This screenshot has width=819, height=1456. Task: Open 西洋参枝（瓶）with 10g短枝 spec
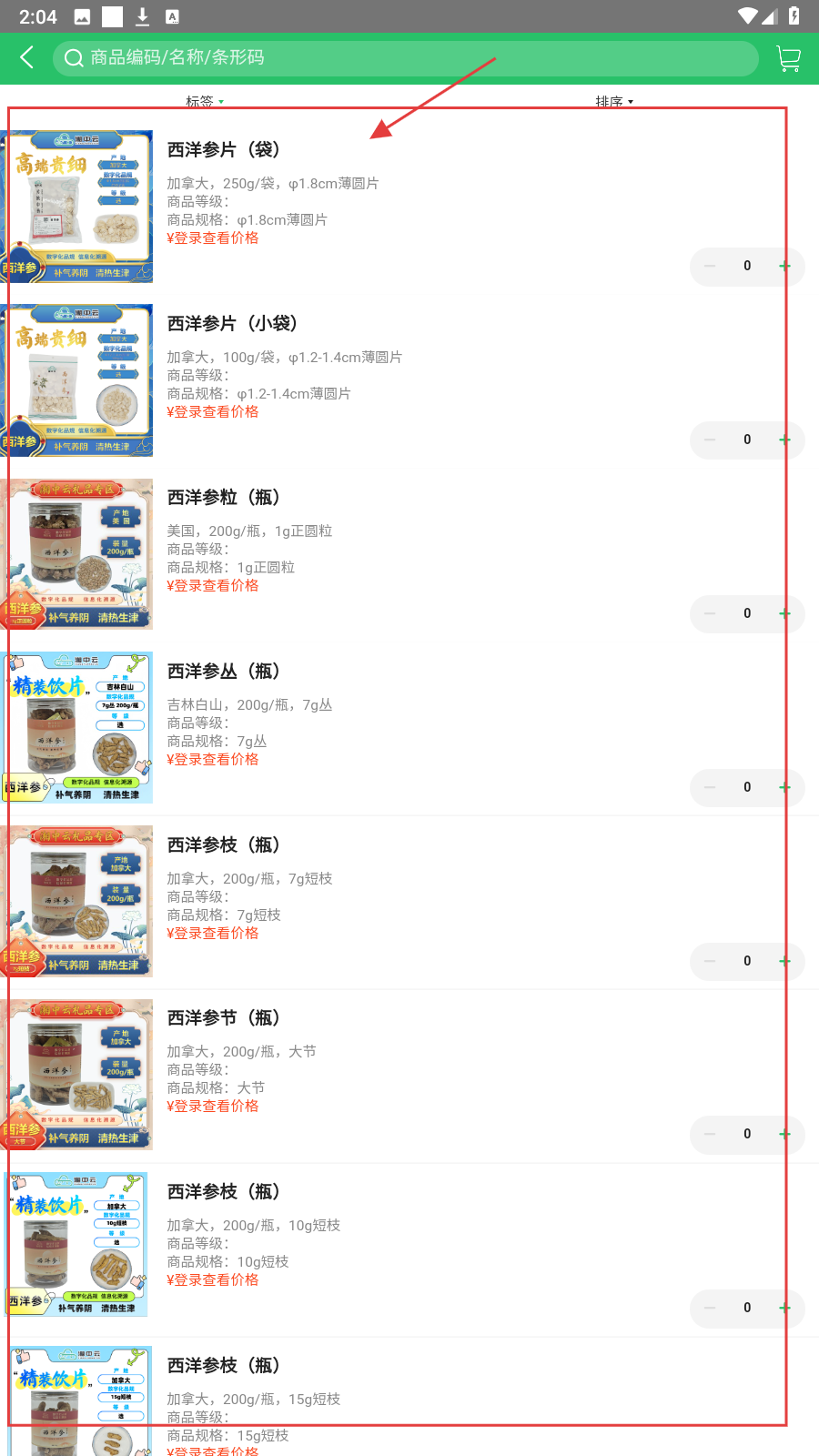[x=223, y=1192]
